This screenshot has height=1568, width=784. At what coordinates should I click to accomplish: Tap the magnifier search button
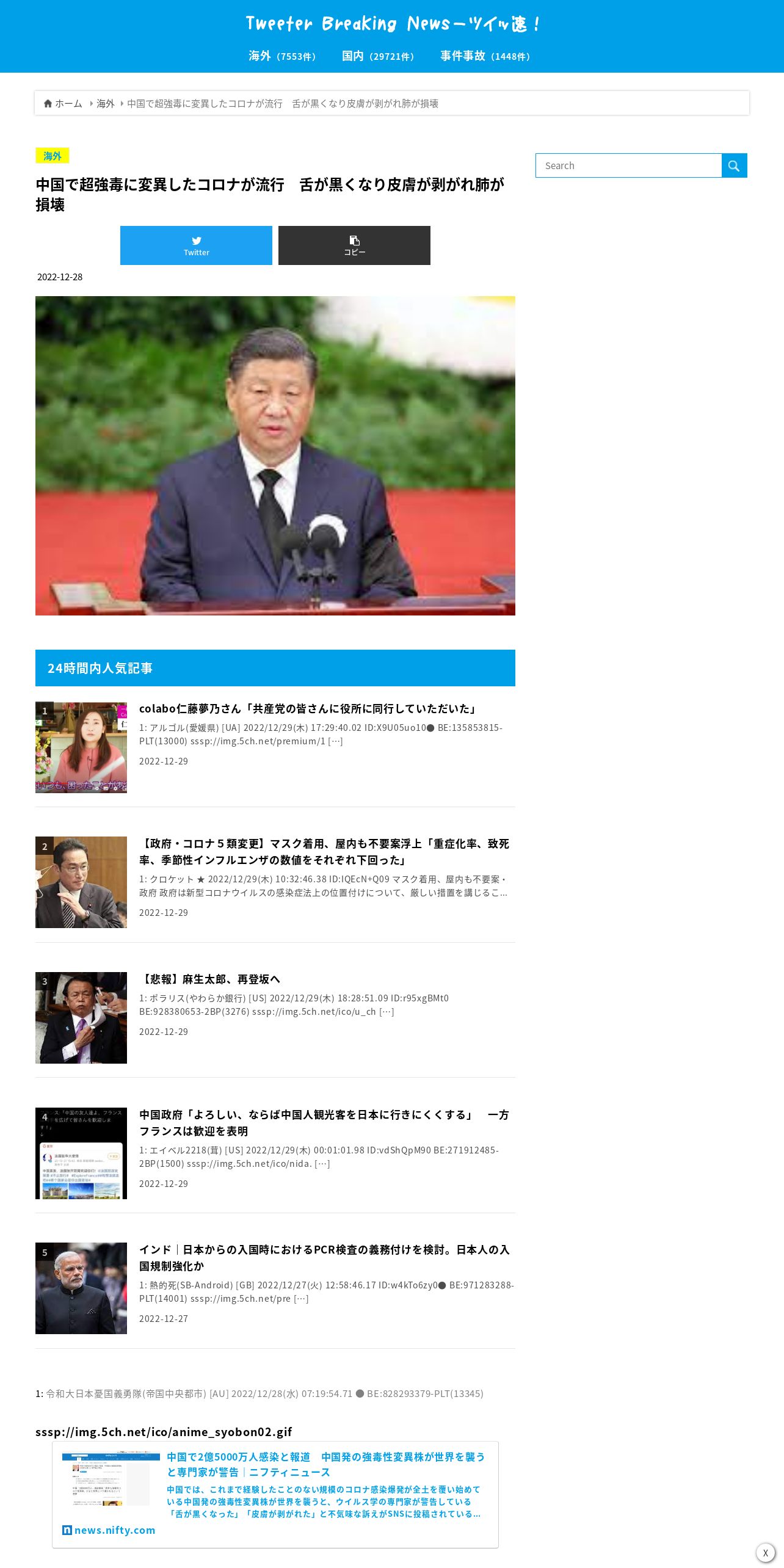point(734,165)
